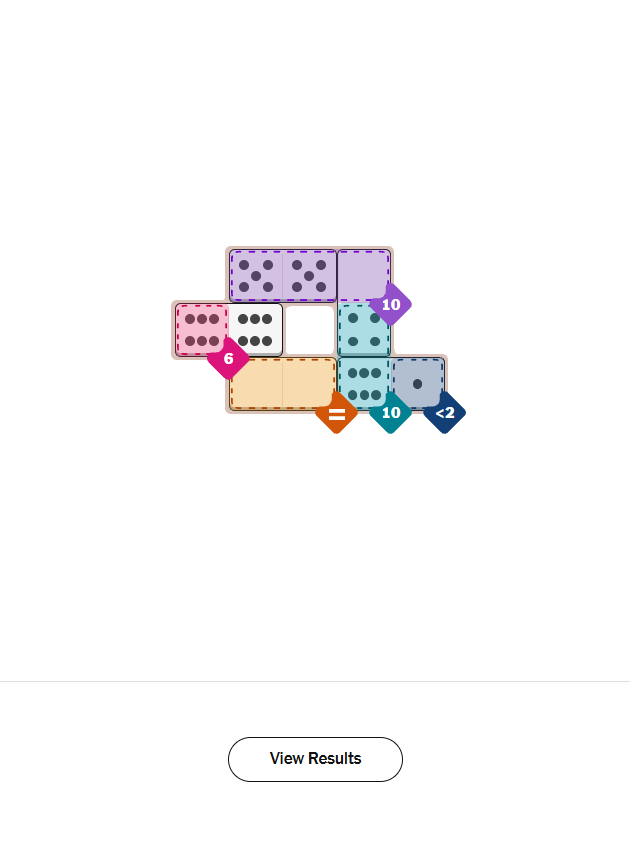The width and height of the screenshot is (630, 854).
Task: Tap the View Results button
Action: (315, 759)
